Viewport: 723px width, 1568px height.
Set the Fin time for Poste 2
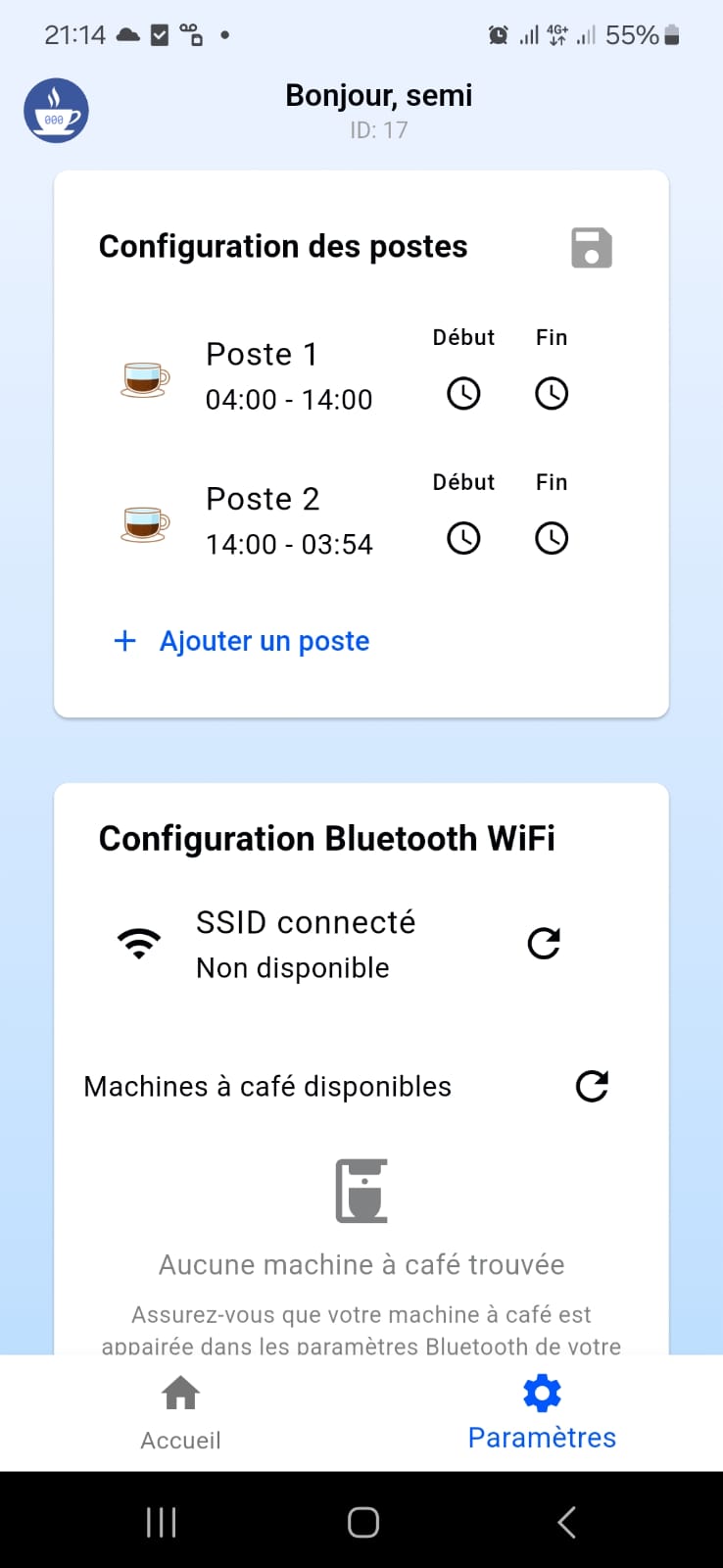tap(552, 538)
